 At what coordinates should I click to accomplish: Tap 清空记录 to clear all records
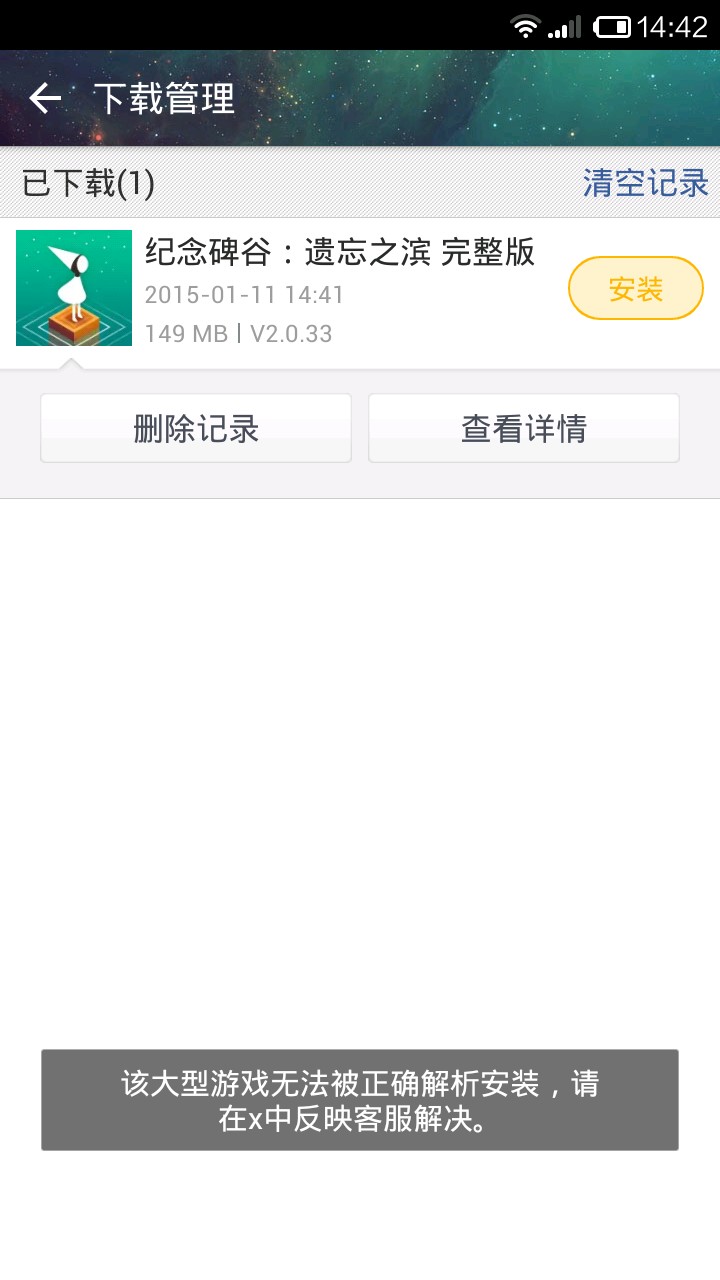(645, 183)
